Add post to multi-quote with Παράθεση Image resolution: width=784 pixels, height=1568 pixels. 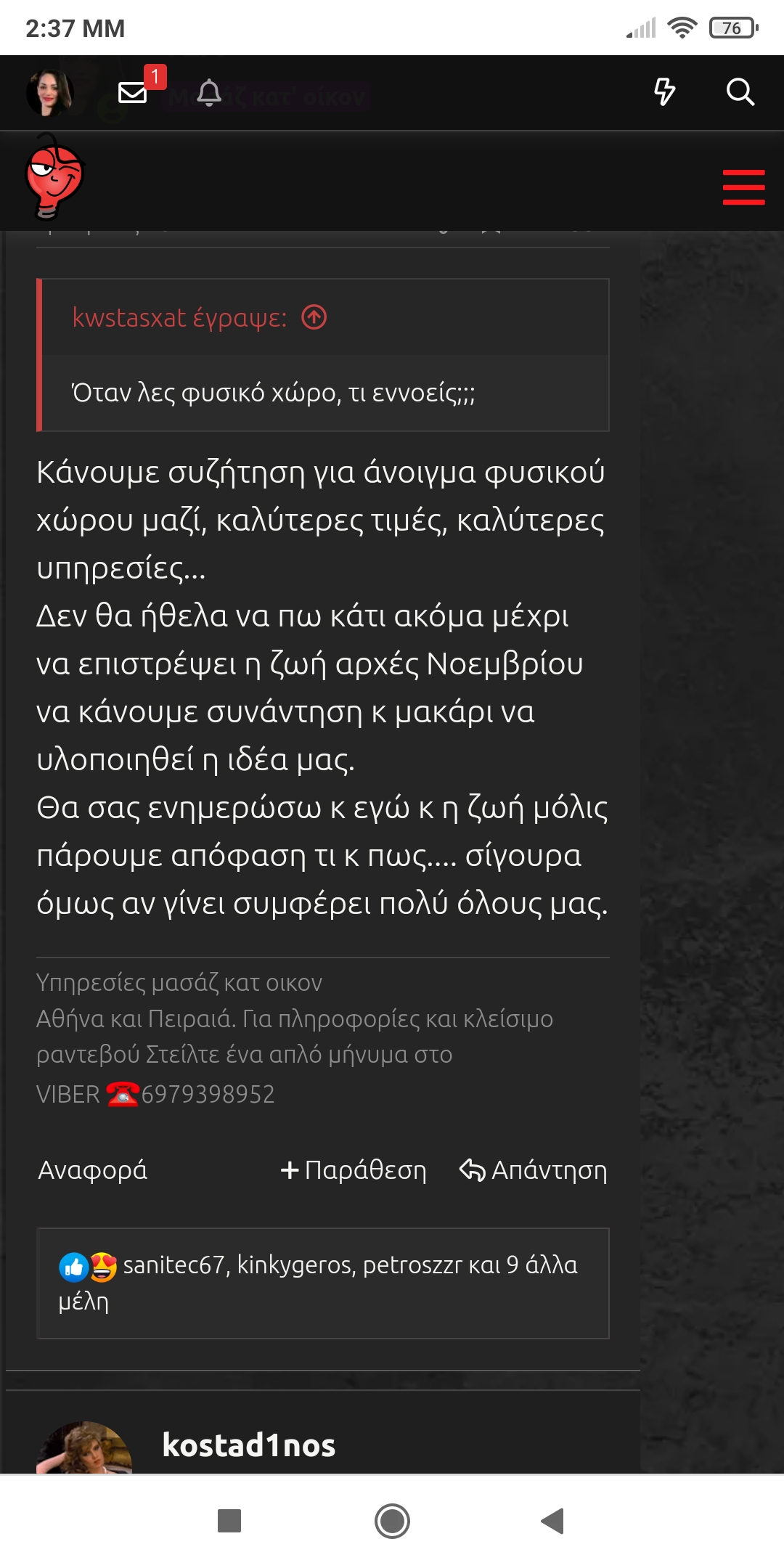pyautogui.click(x=354, y=1170)
